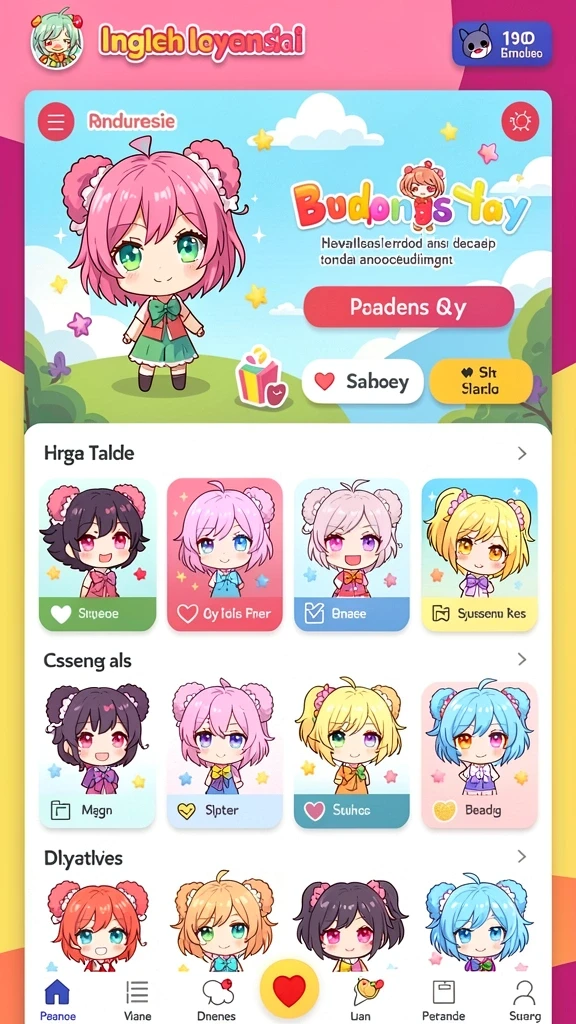Image resolution: width=576 pixels, height=1024 pixels.
Task: Select the Beadg character card
Action: point(479,756)
